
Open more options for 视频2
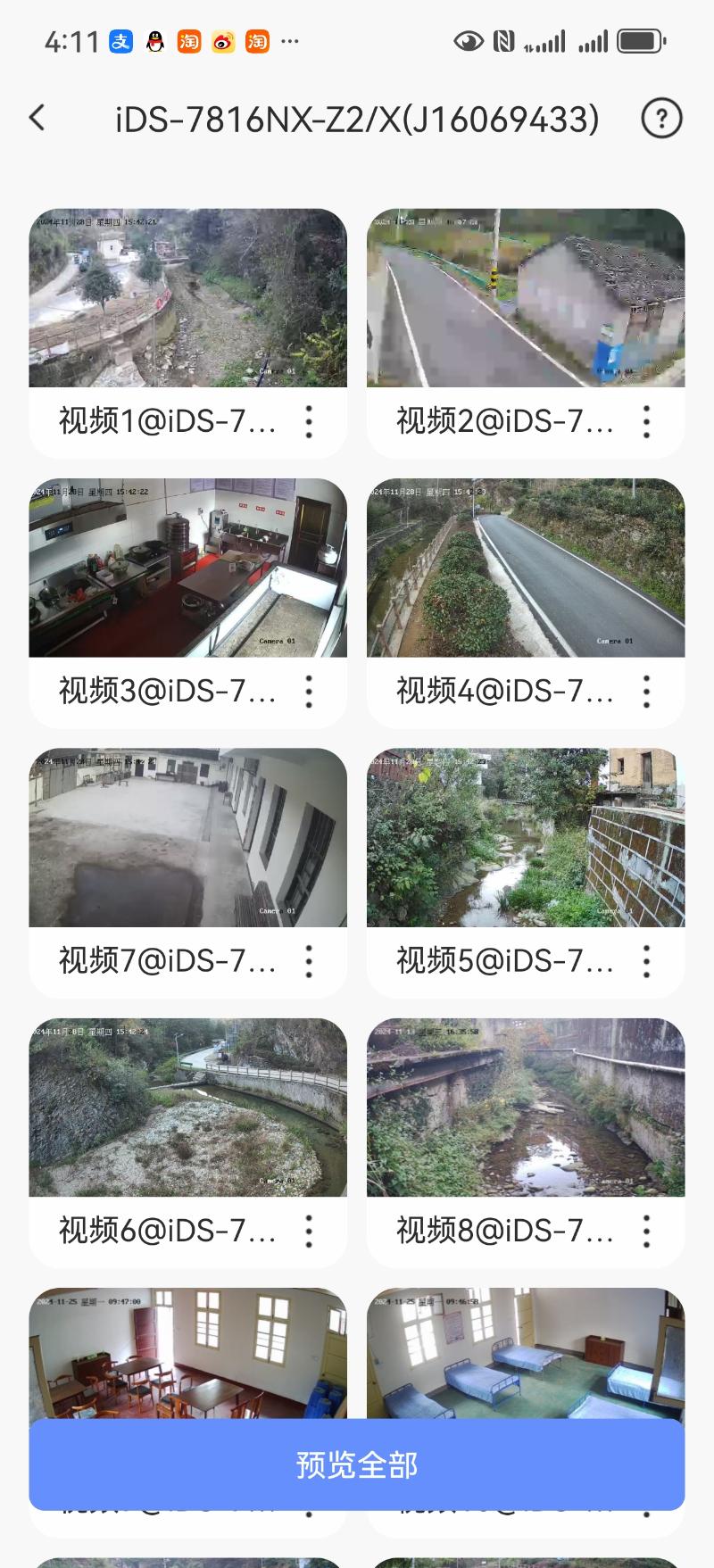646,421
